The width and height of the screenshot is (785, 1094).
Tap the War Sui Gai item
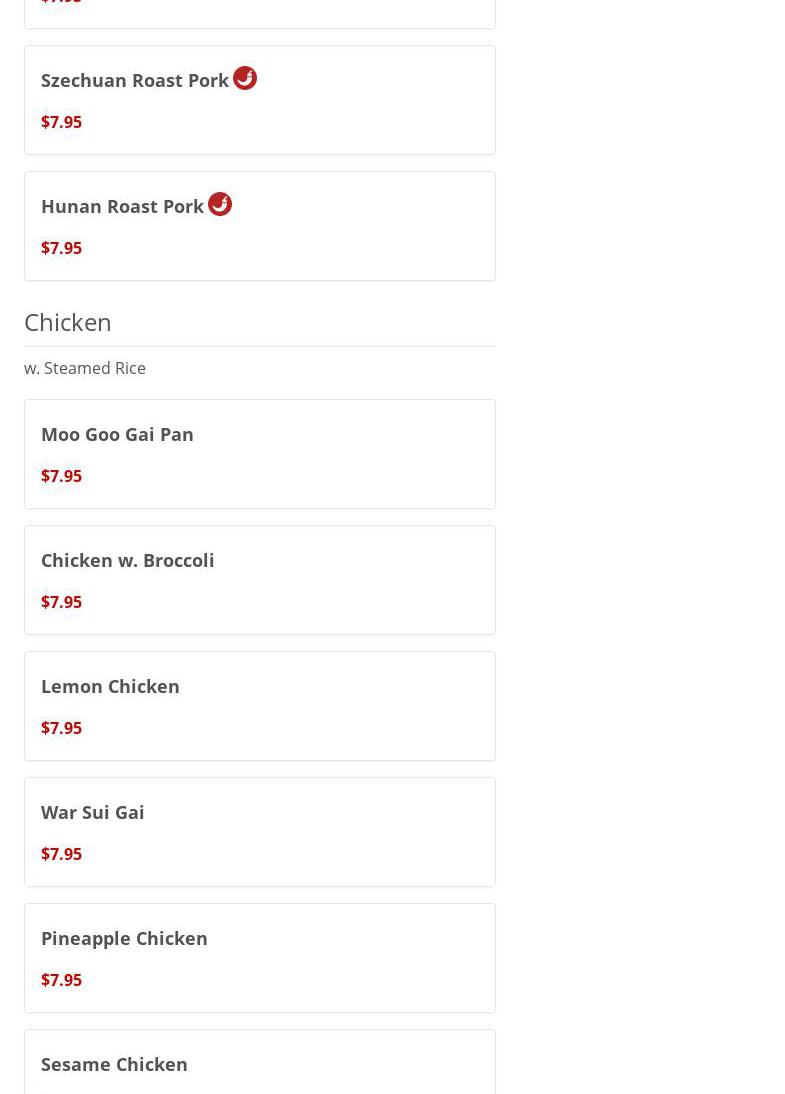[x=259, y=832]
